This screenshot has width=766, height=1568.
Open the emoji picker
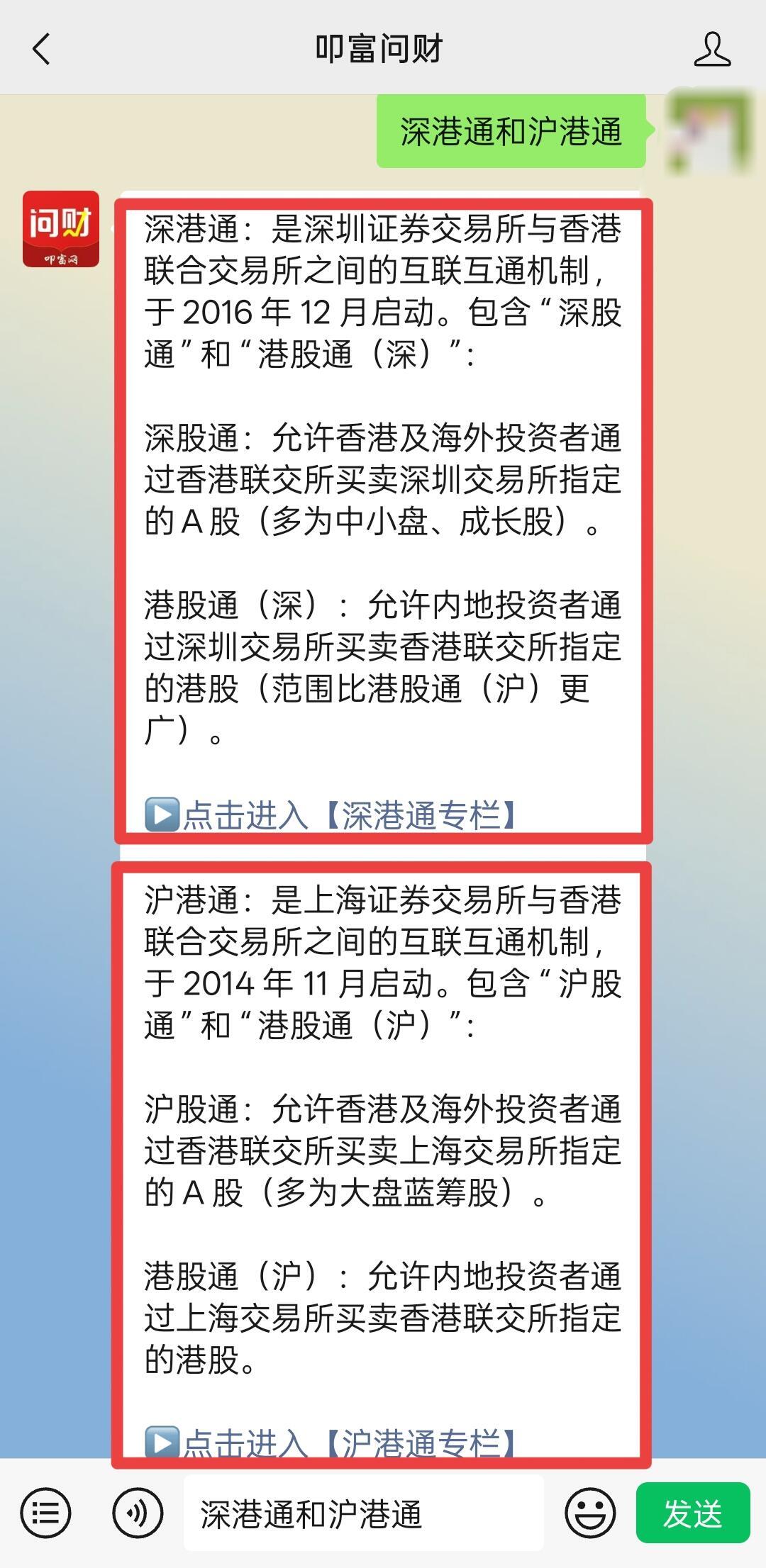[589, 1513]
